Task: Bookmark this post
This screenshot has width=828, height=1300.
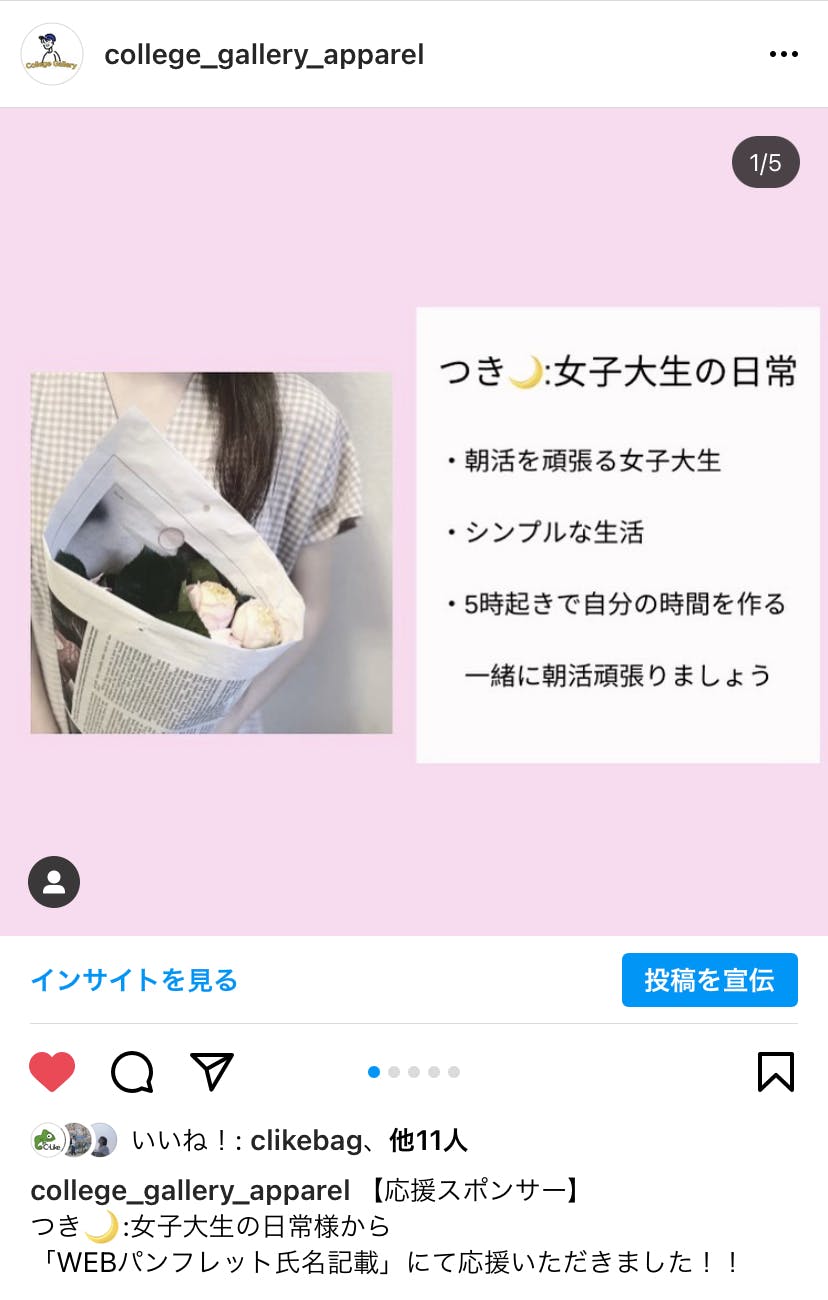Action: tap(775, 1072)
